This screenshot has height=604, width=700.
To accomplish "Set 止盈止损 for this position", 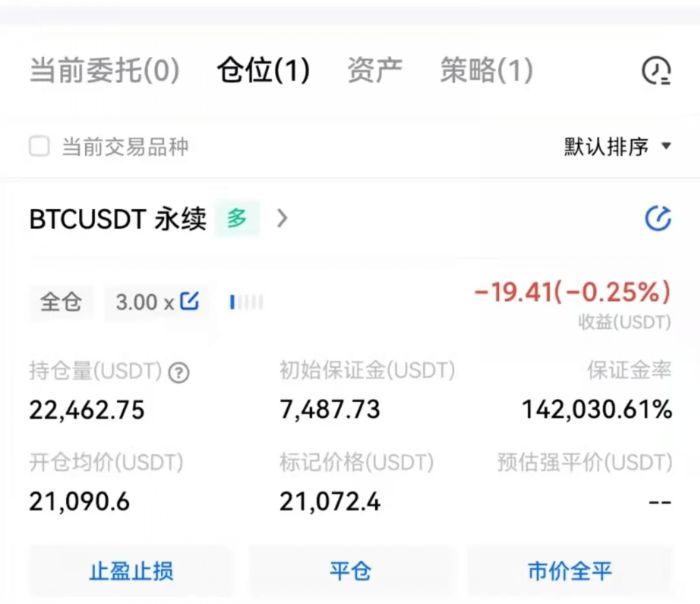I will (x=131, y=571).
